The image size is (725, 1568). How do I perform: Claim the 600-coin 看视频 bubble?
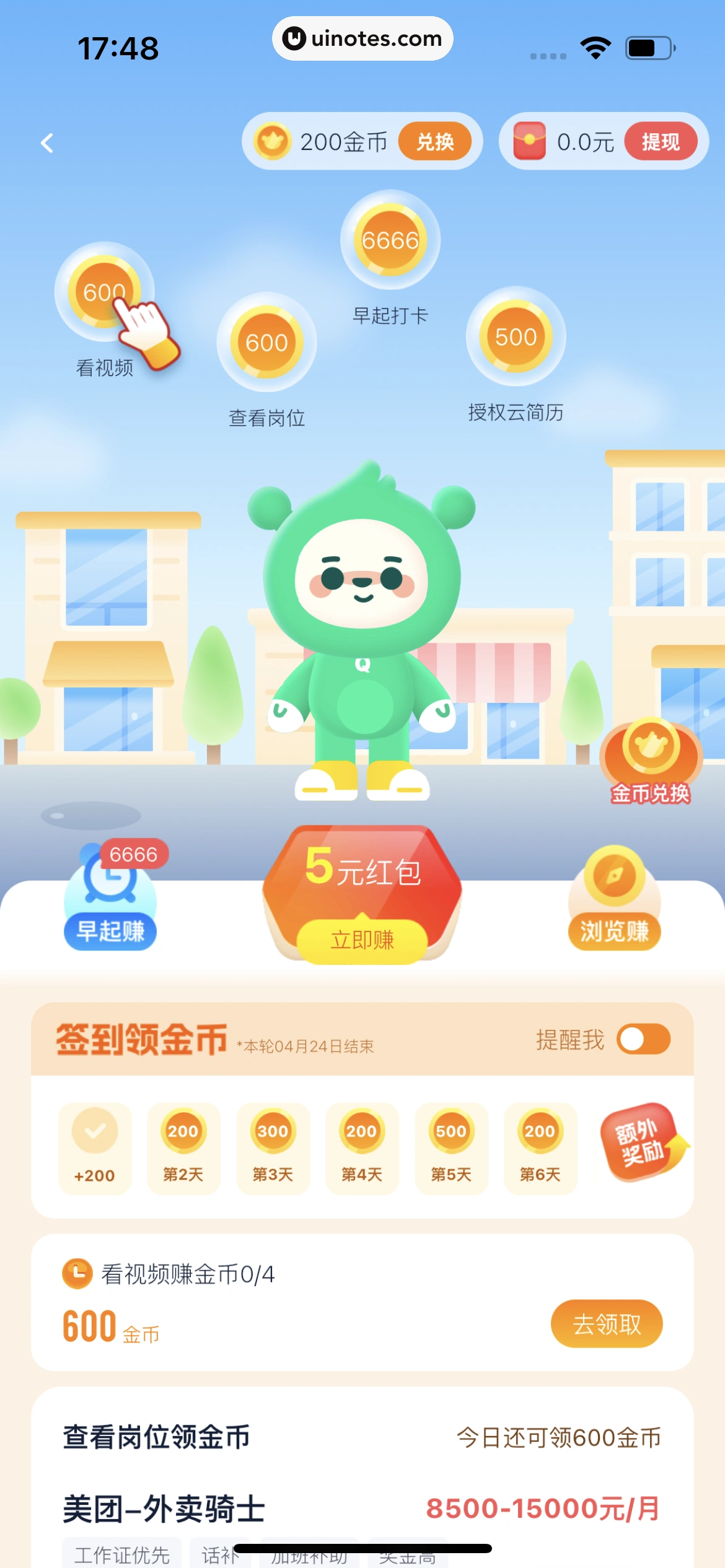(104, 290)
